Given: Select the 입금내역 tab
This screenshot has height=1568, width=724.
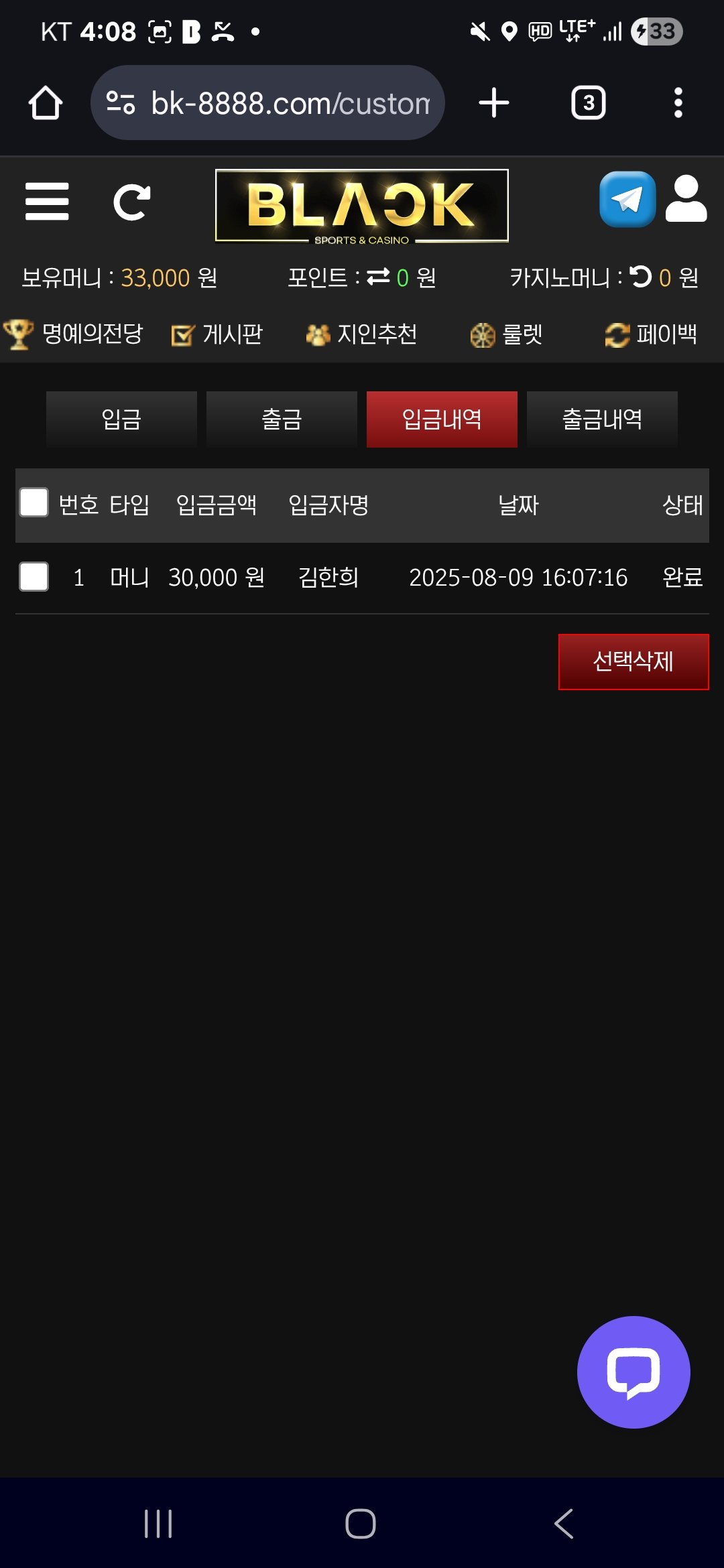Looking at the screenshot, I should [442, 419].
